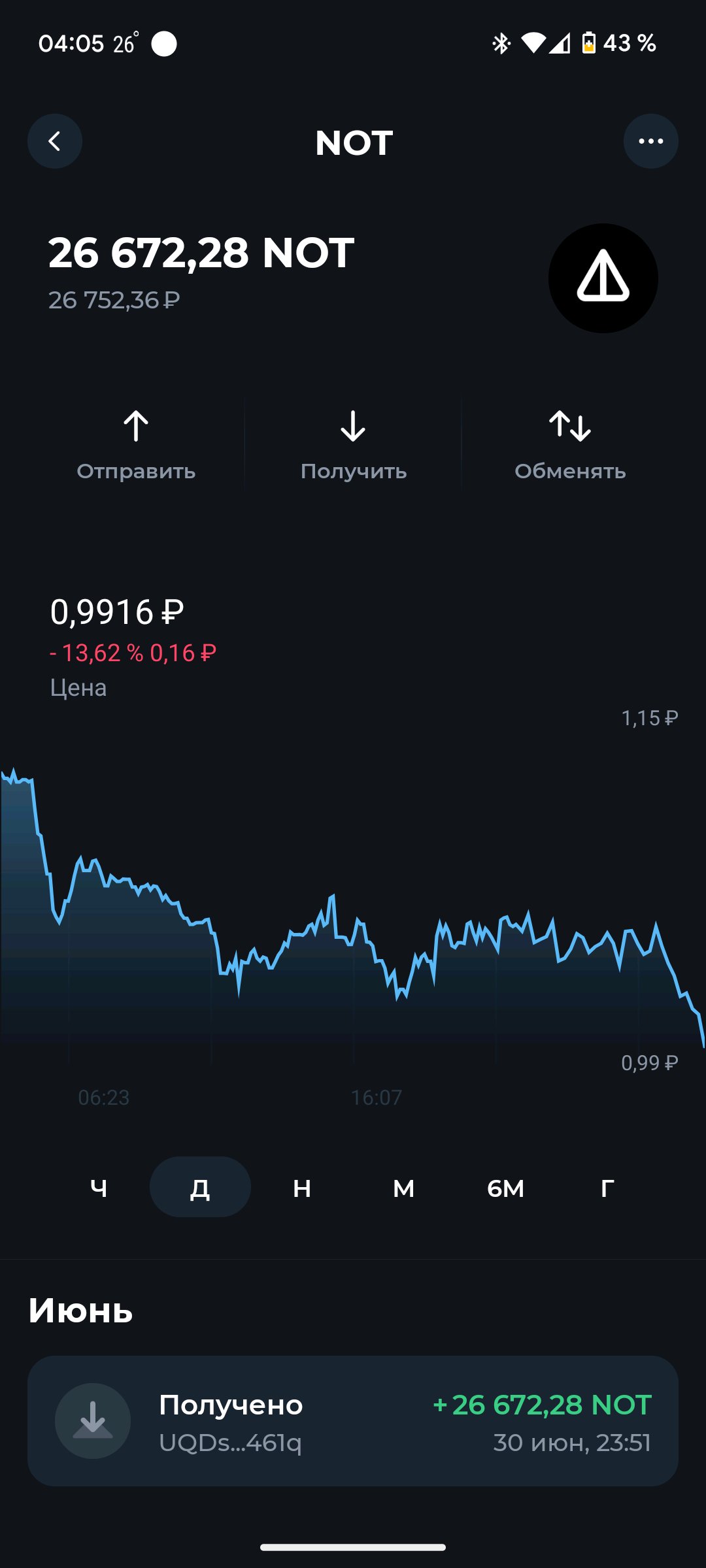Switch chart to the М month range
706x1568 pixels.
click(x=403, y=1187)
